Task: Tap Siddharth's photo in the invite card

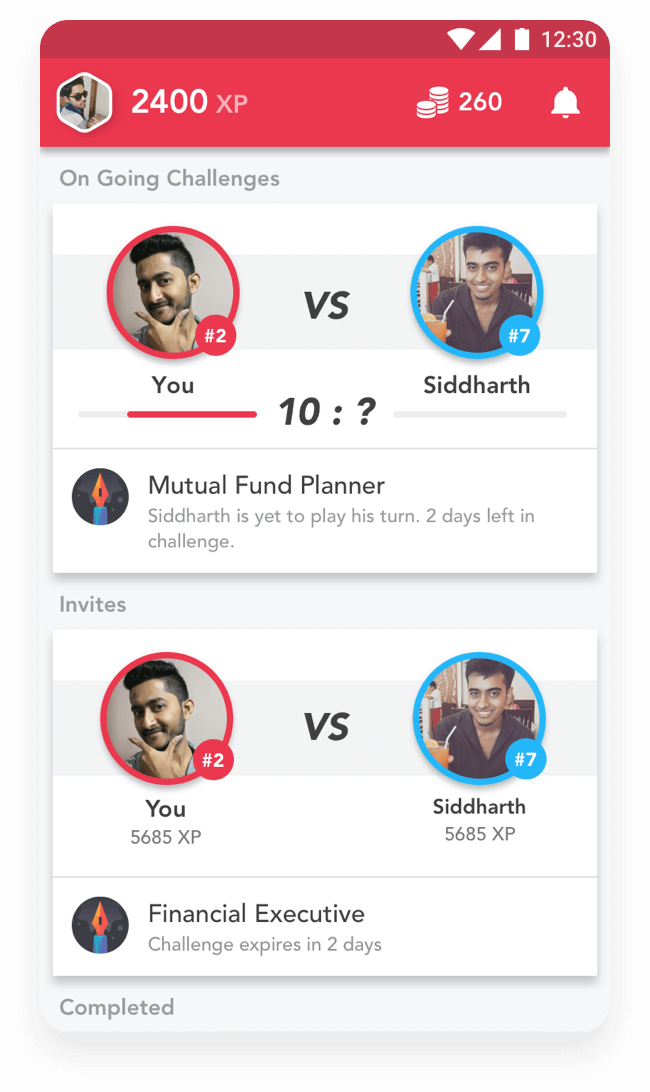Action: click(x=478, y=716)
